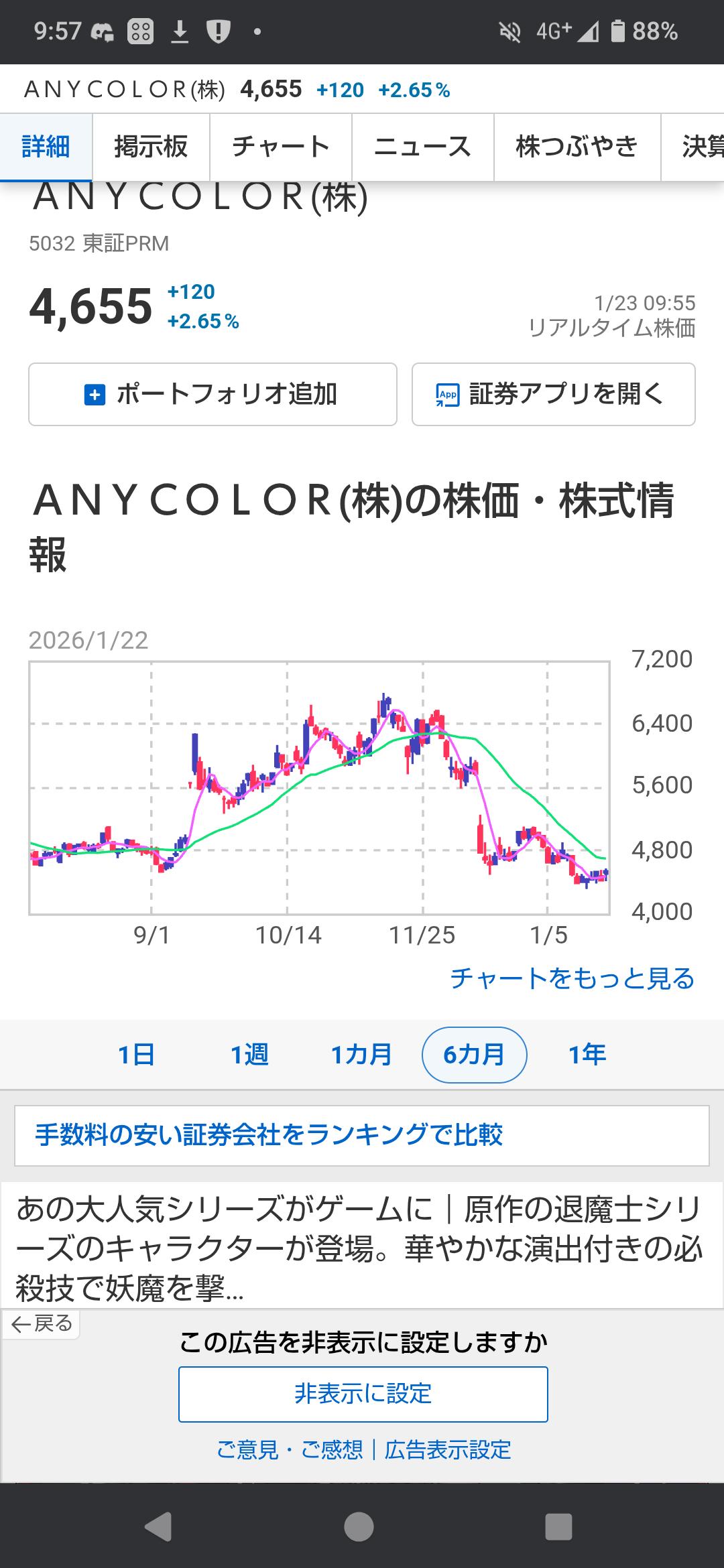Switch to the 掲示板 tab
Image resolution: width=724 pixels, height=1568 pixels.
151,147
